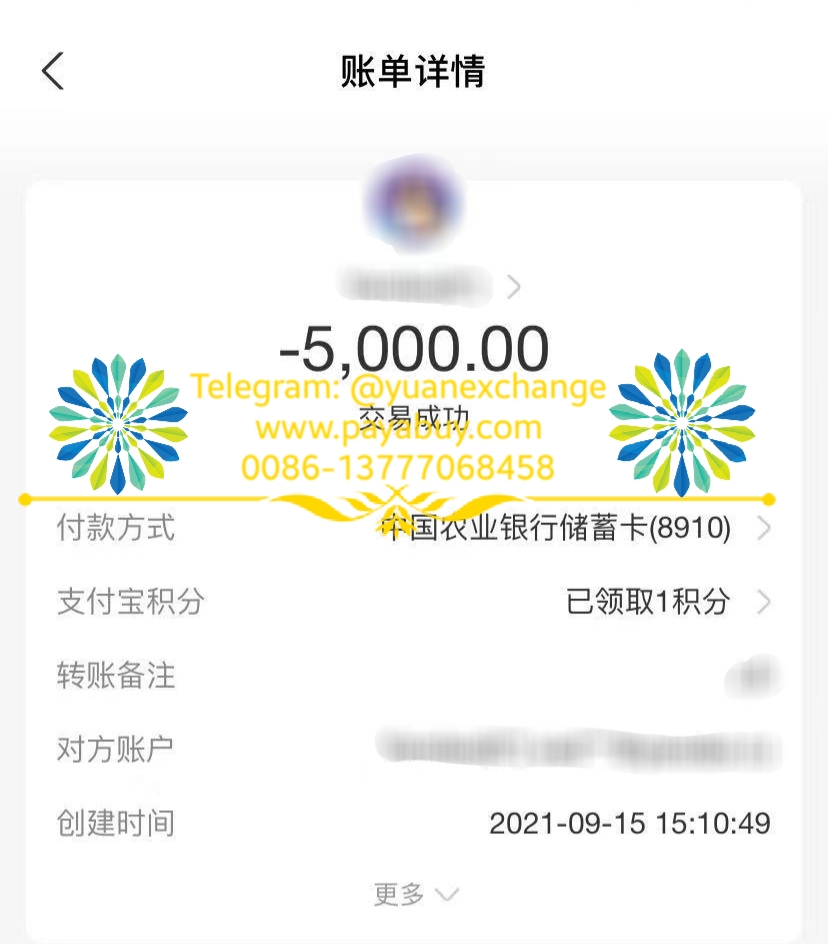
Task: Expand 更多 to show more bill details
Action: coord(413,893)
